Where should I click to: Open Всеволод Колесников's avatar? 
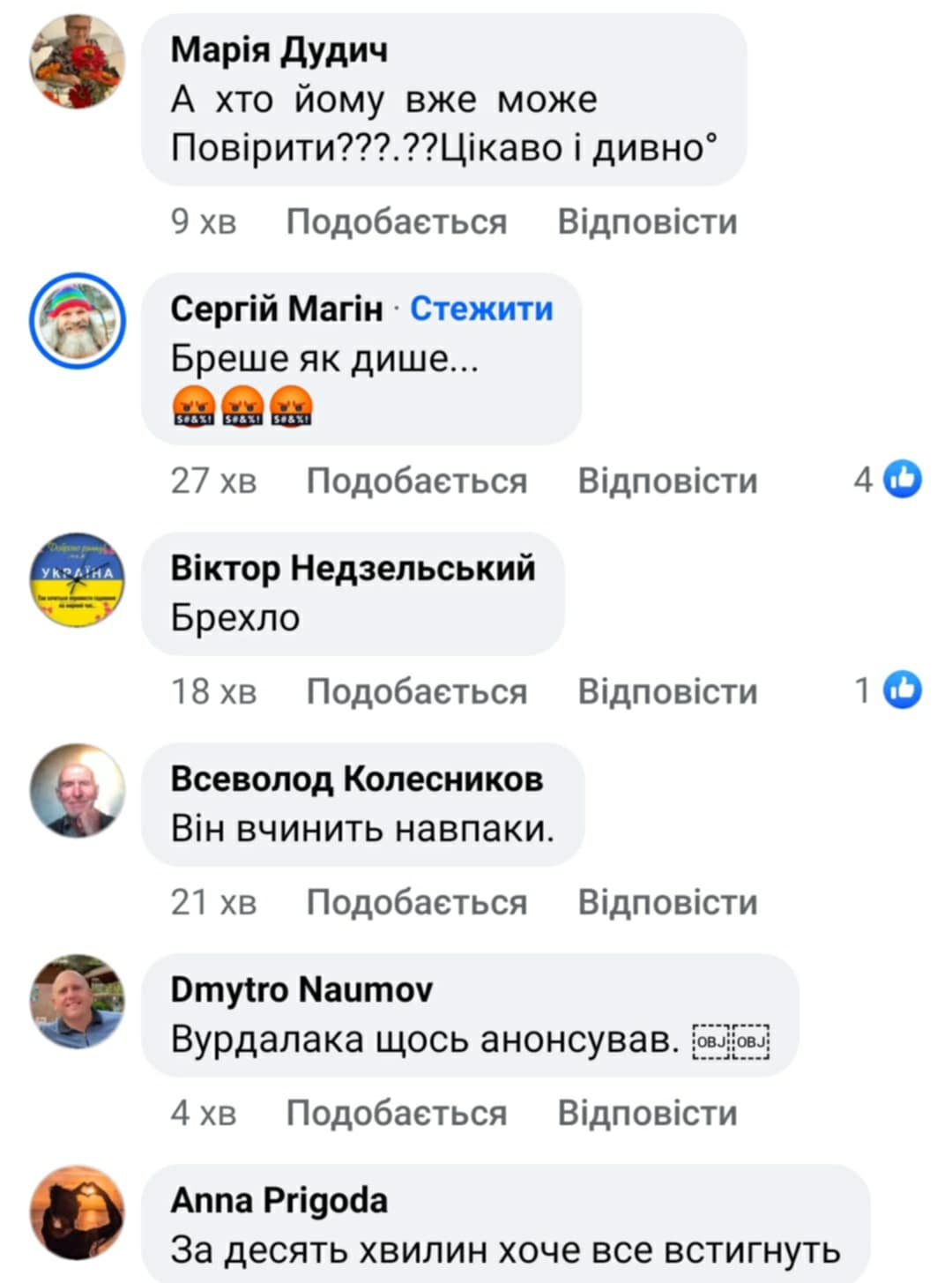pos(78,790)
